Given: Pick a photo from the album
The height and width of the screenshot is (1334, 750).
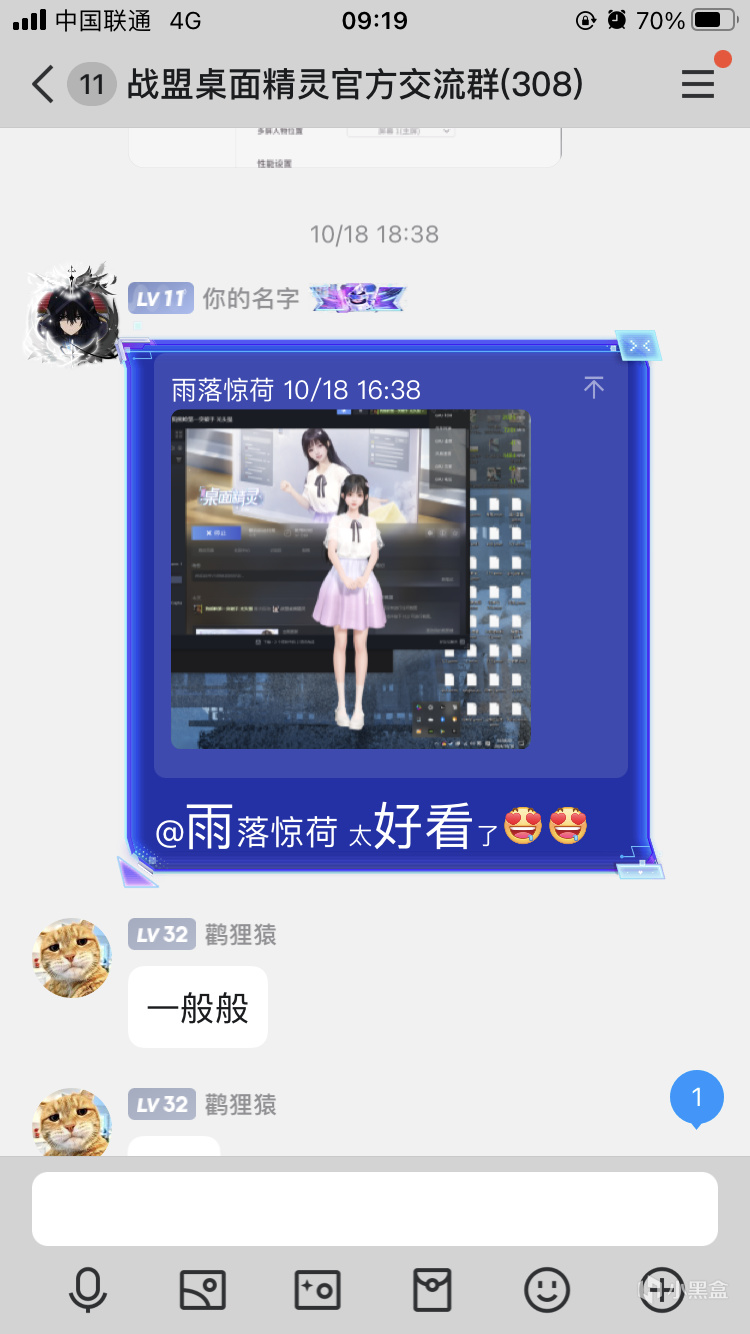Looking at the screenshot, I should pyautogui.click(x=202, y=1290).
